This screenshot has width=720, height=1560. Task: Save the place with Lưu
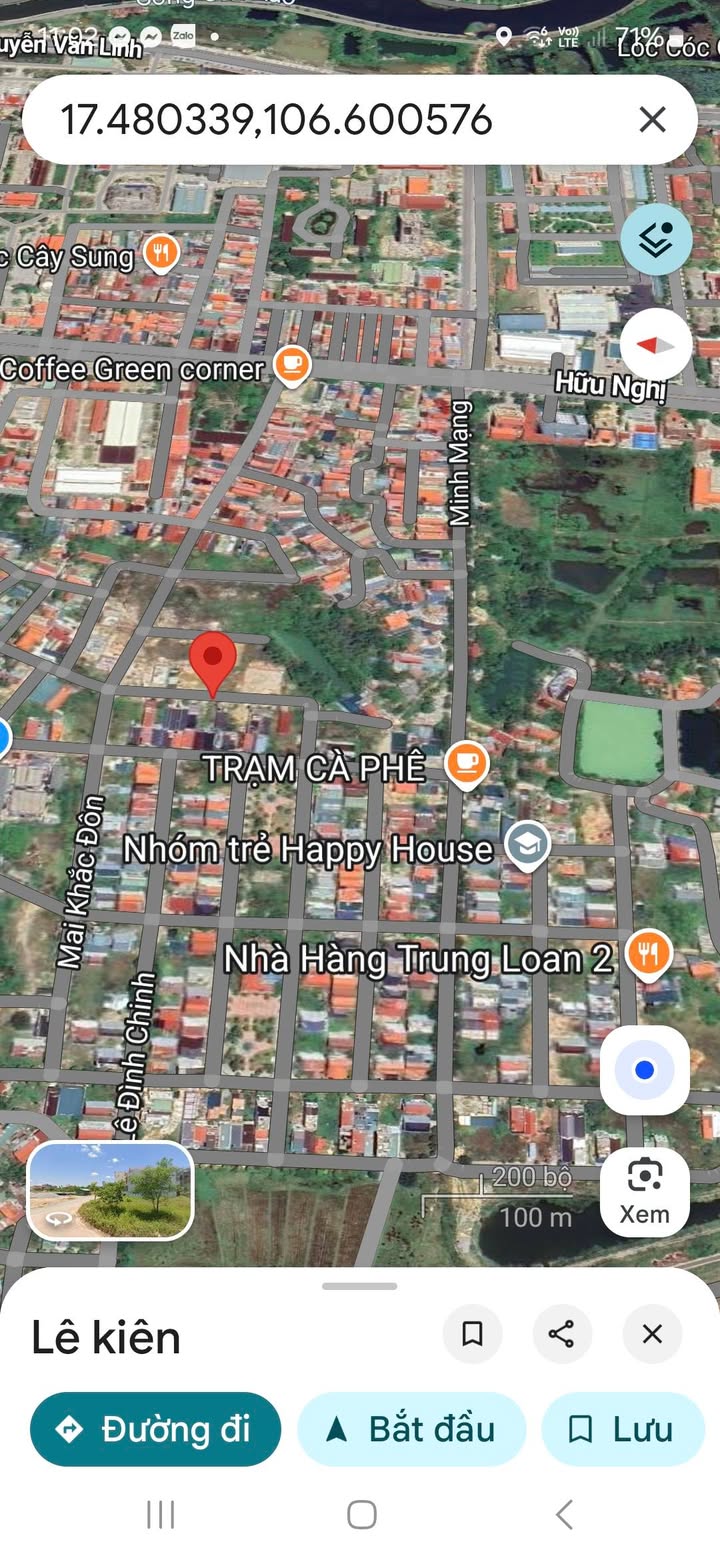(x=623, y=1429)
